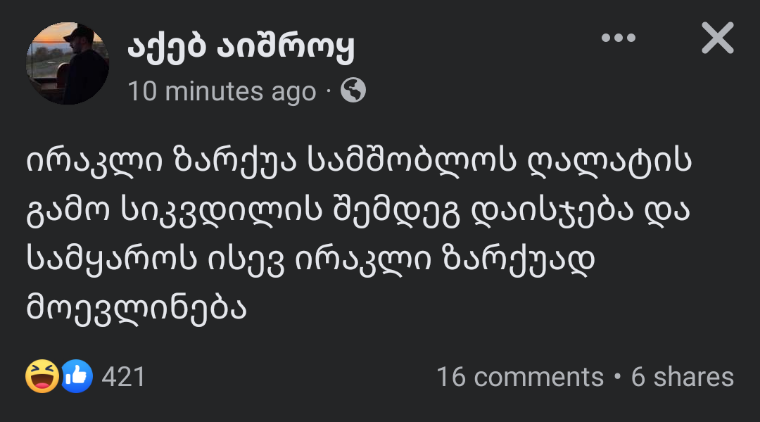This screenshot has width=760, height=422.
Task: Open the post's three-dot options menu
Action: (x=617, y=39)
